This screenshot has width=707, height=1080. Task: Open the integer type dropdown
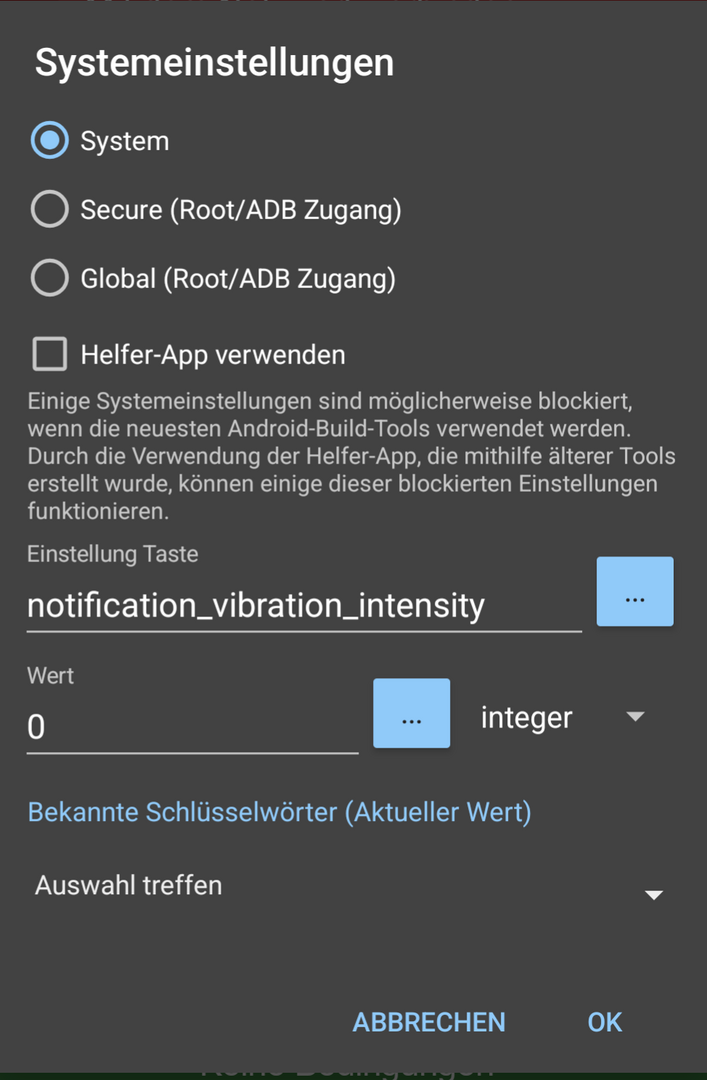(x=562, y=717)
